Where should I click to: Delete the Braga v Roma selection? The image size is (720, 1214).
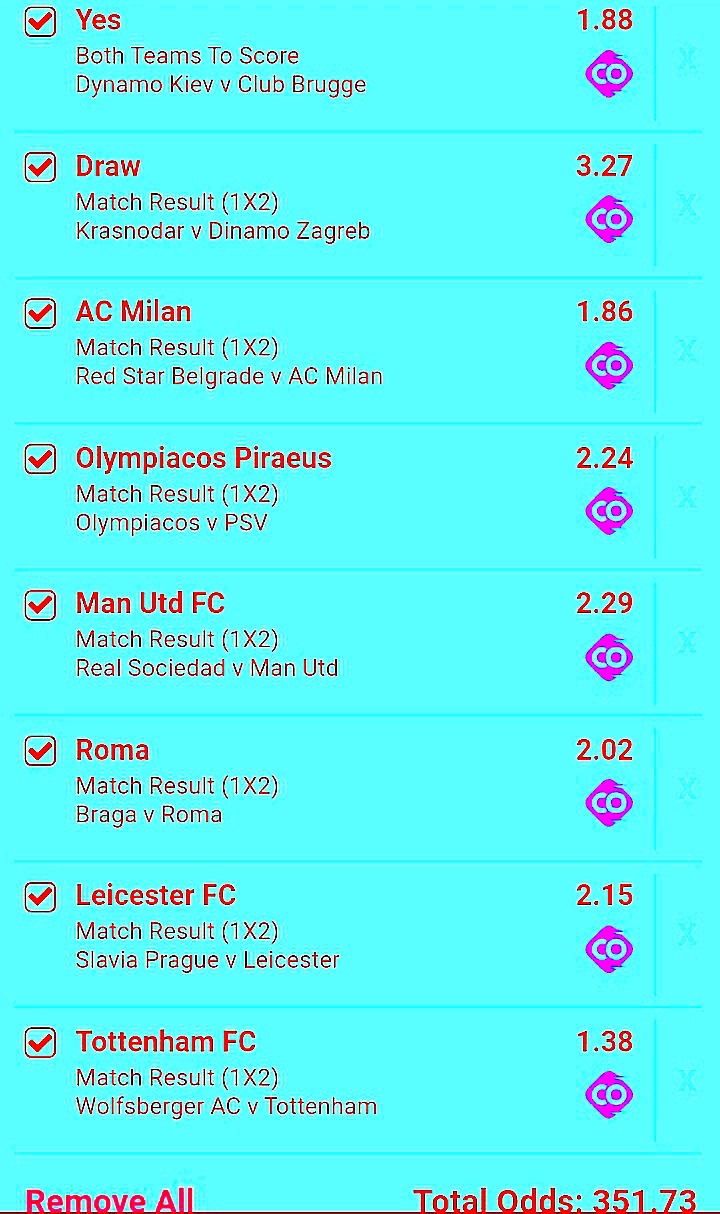coord(687,788)
